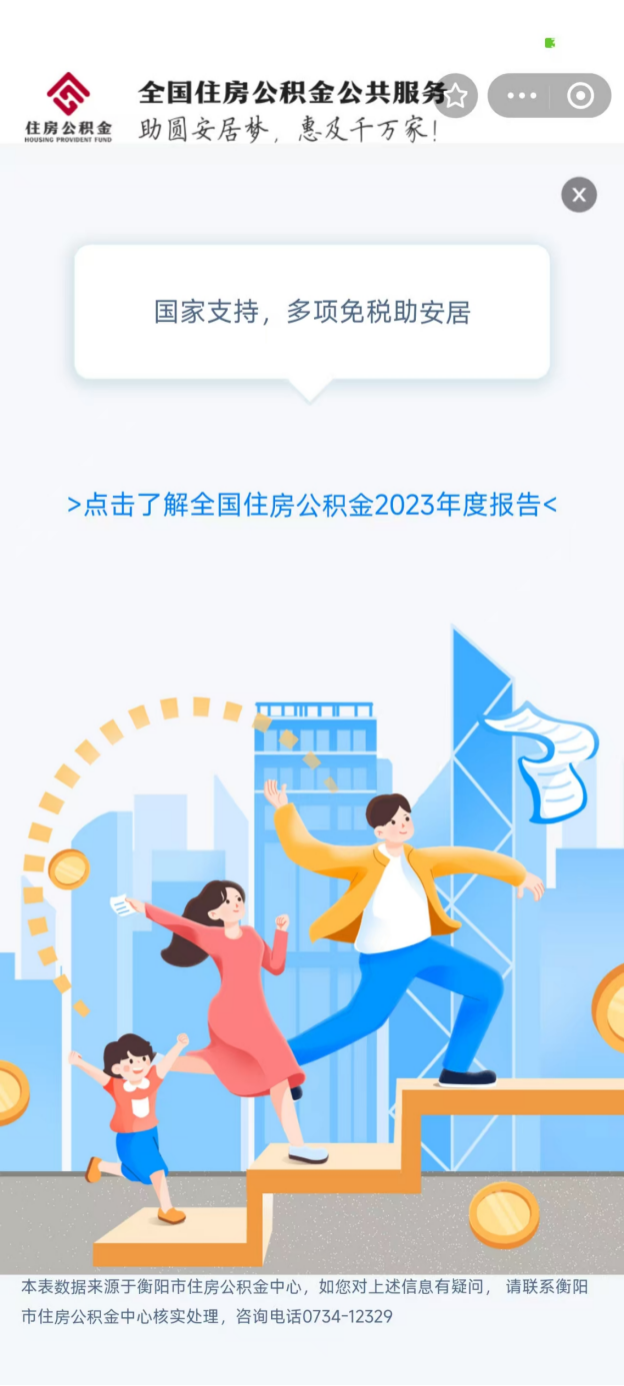Dismiss the overlay with the X button

(578, 194)
